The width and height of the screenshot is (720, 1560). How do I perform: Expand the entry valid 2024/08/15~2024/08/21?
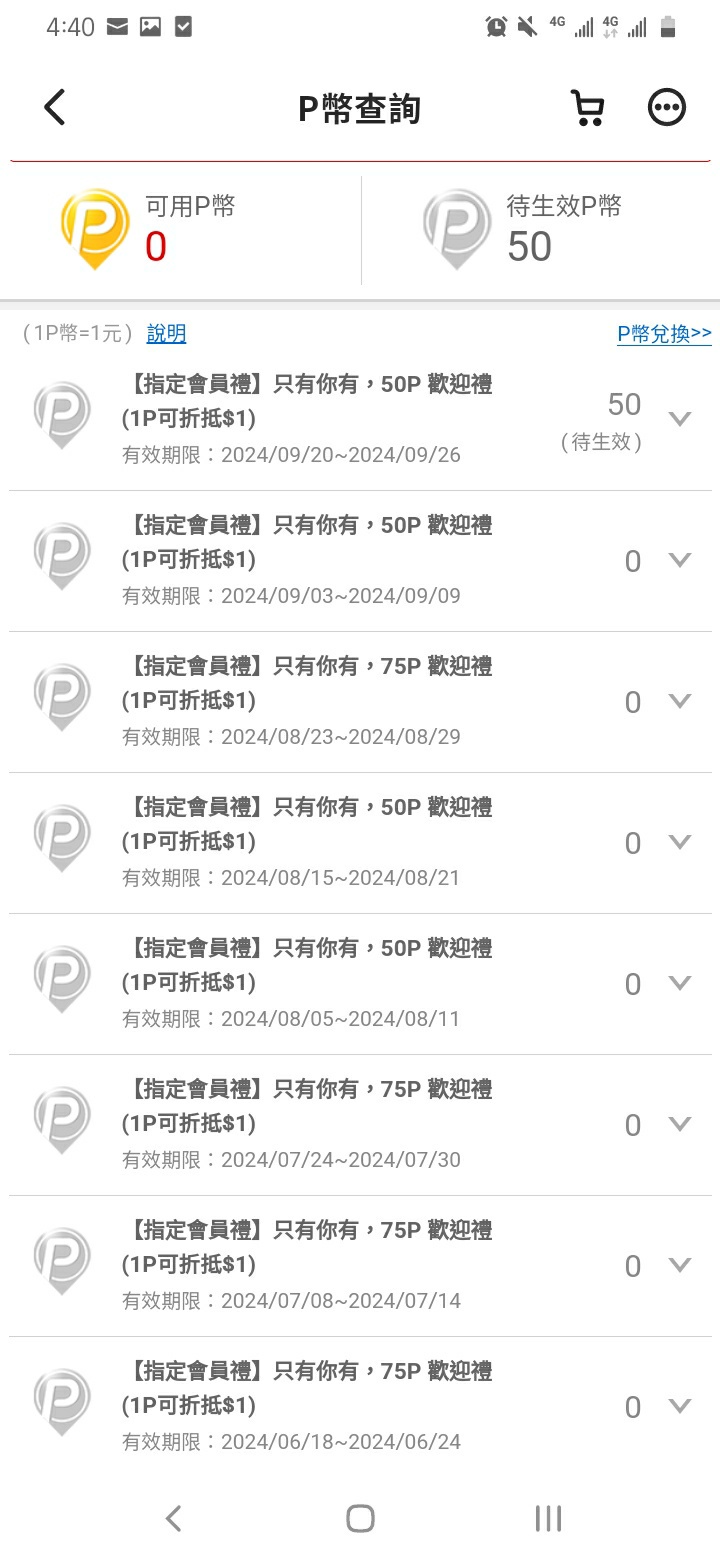click(680, 842)
